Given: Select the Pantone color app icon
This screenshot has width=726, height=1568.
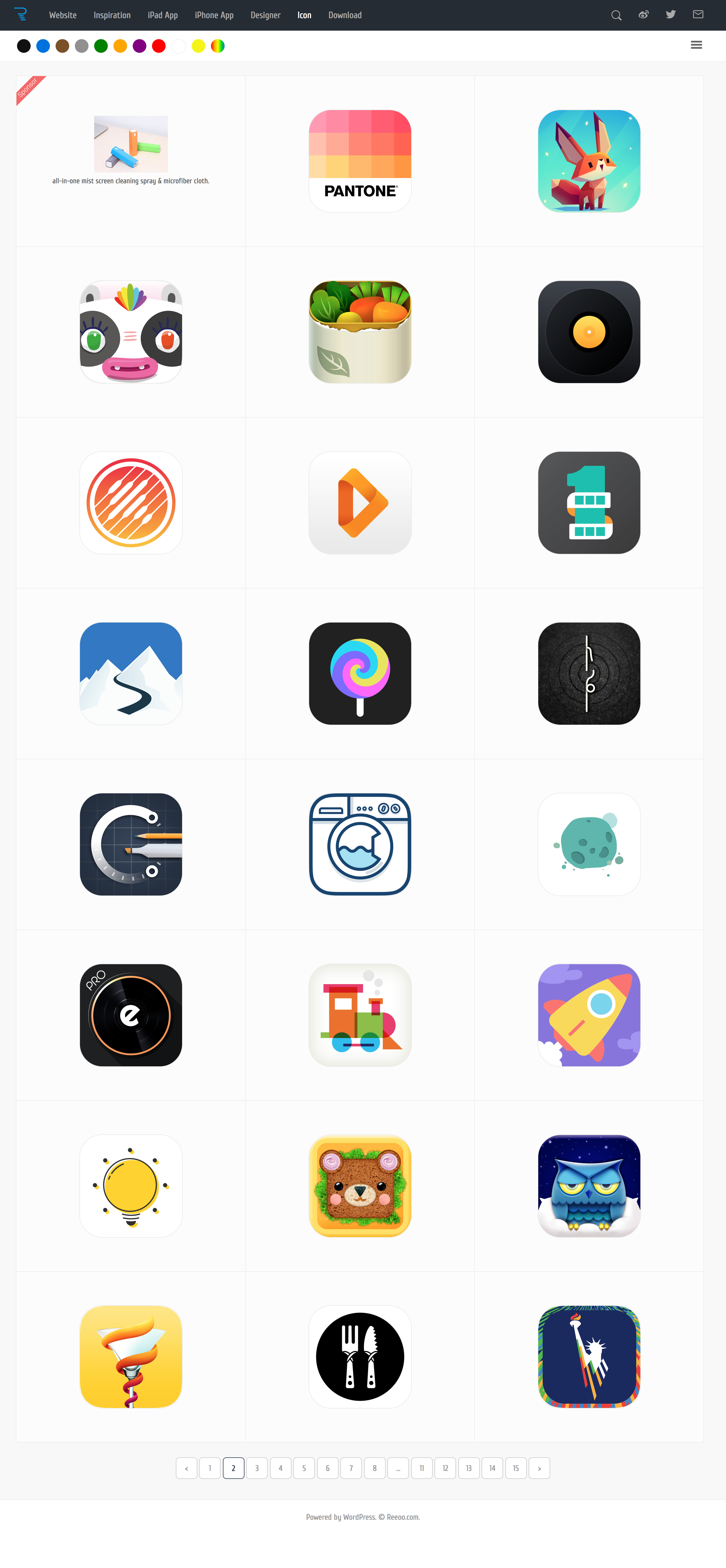Looking at the screenshot, I should tap(360, 160).
